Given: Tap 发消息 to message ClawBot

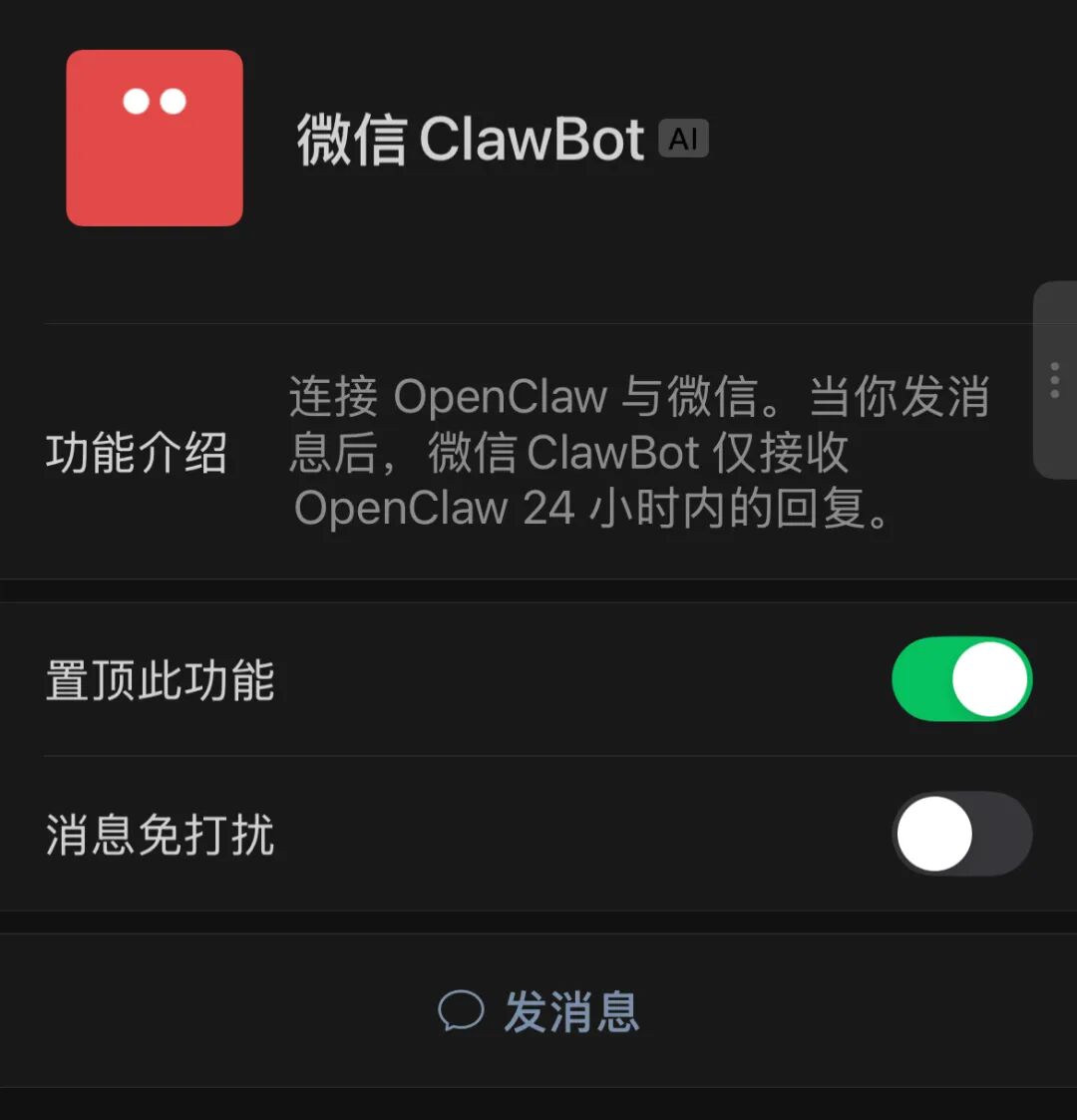Looking at the screenshot, I should (x=539, y=1011).
